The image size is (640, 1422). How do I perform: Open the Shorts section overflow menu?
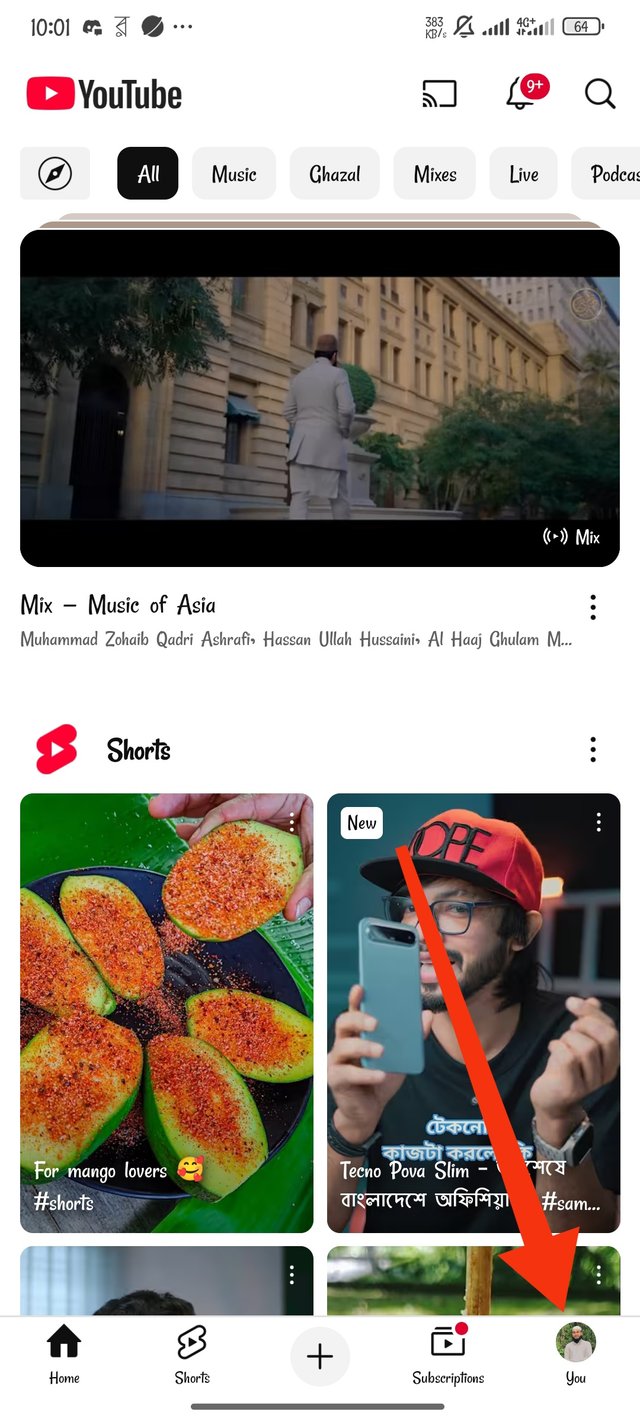593,749
